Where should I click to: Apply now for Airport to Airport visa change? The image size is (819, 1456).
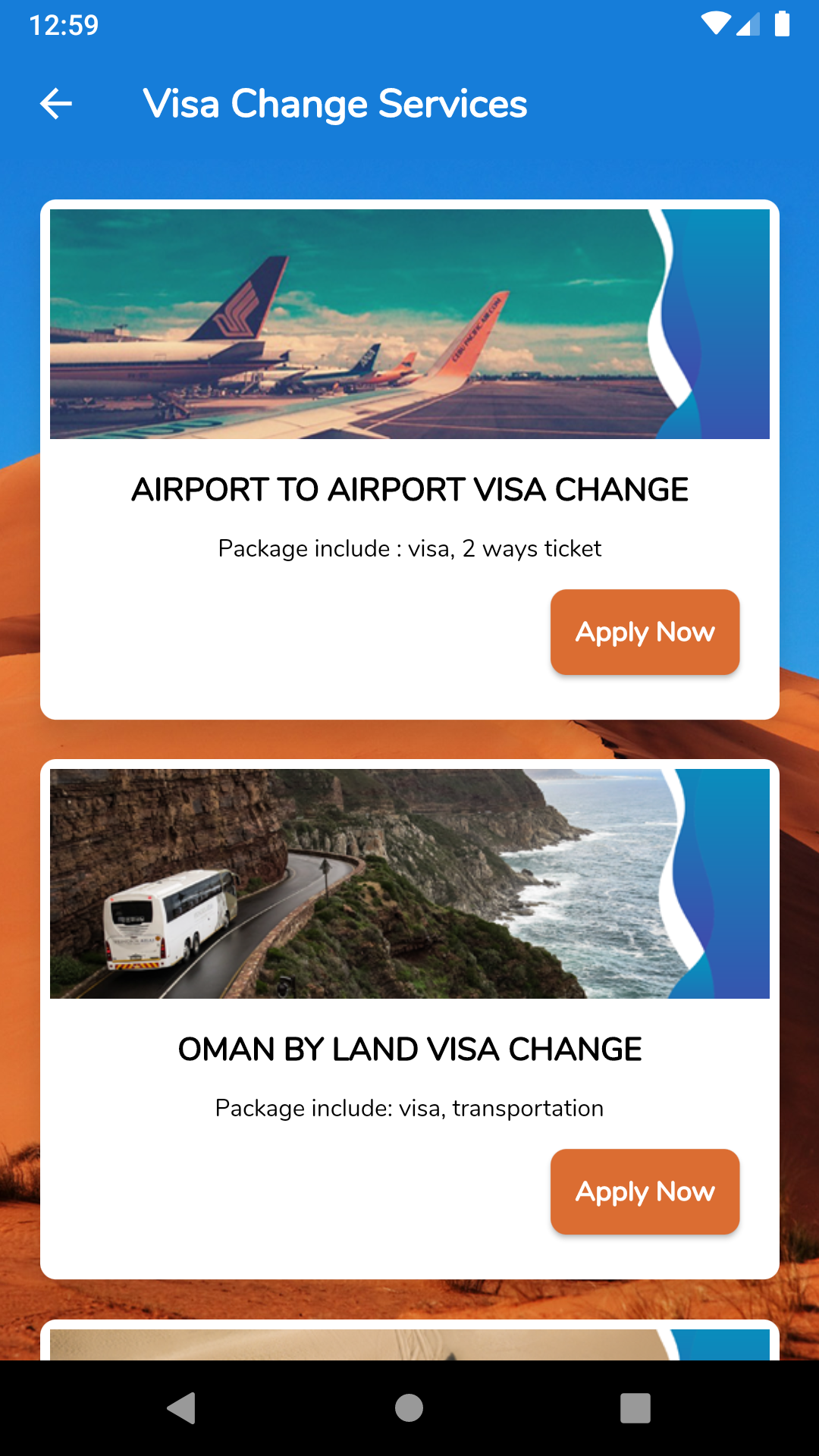[x=645, y=632]
